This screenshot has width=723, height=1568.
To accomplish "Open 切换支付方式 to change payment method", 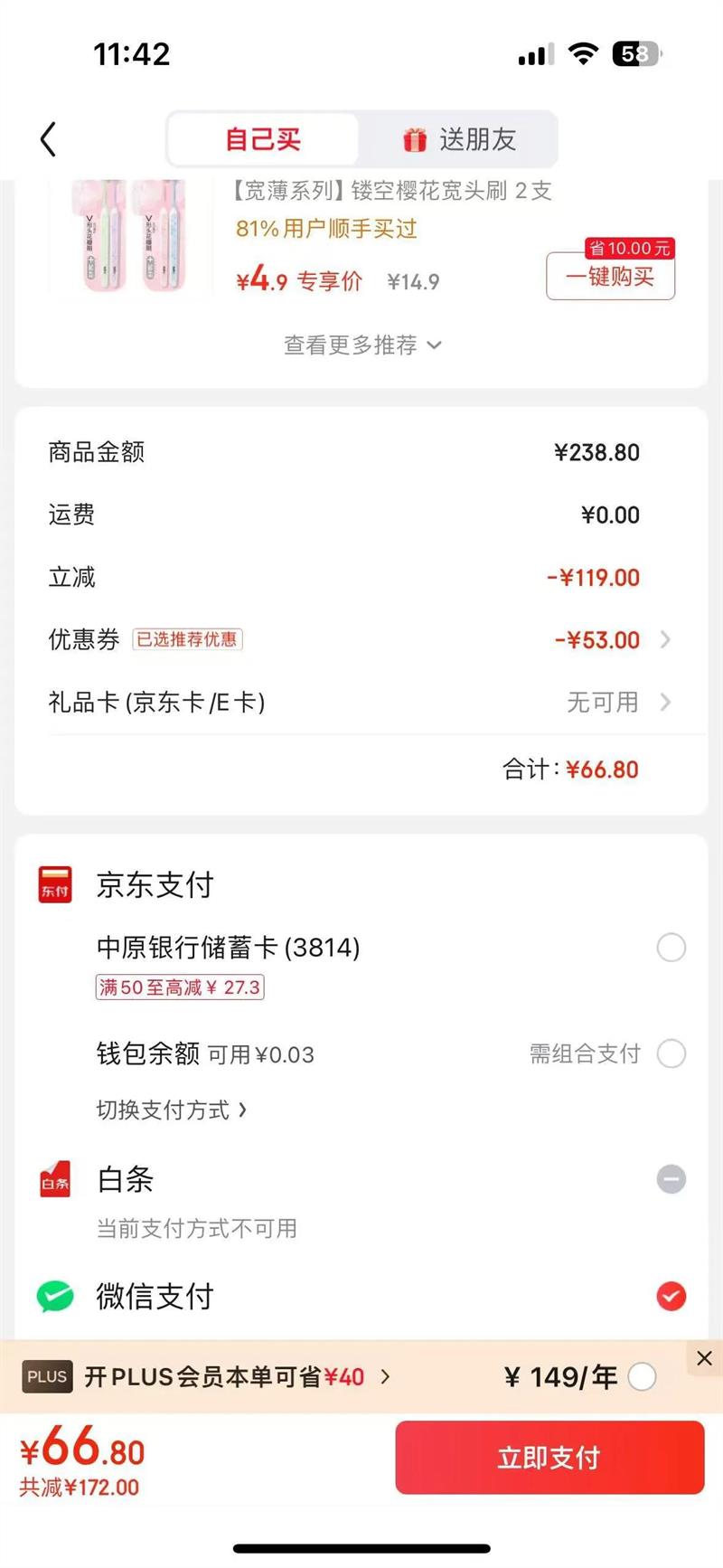I will 172,1110.
